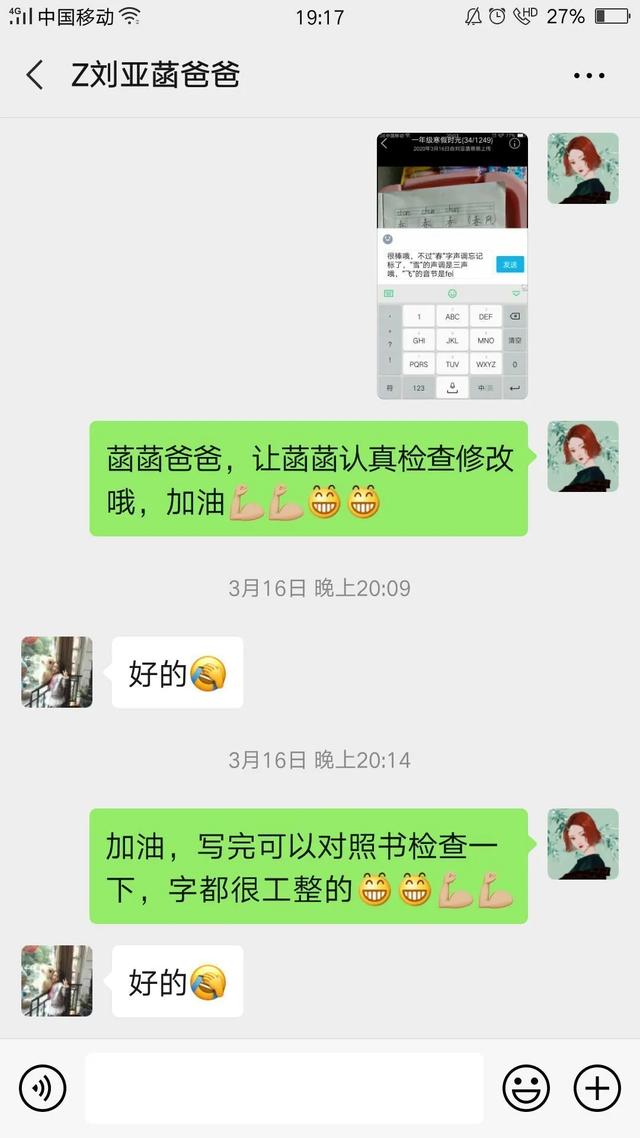Switch to voice message input
640x1138 pixels.
(43, 1088)
